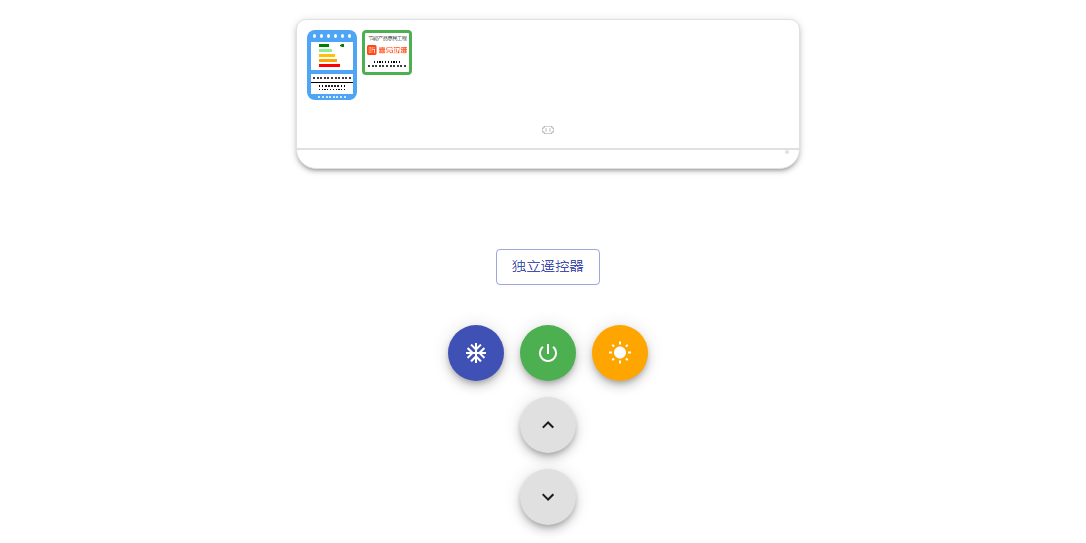The width and height of the screenshot is (1086, 543).
Task: Lower the temperature with the down arrow
Action: point(548,497)
